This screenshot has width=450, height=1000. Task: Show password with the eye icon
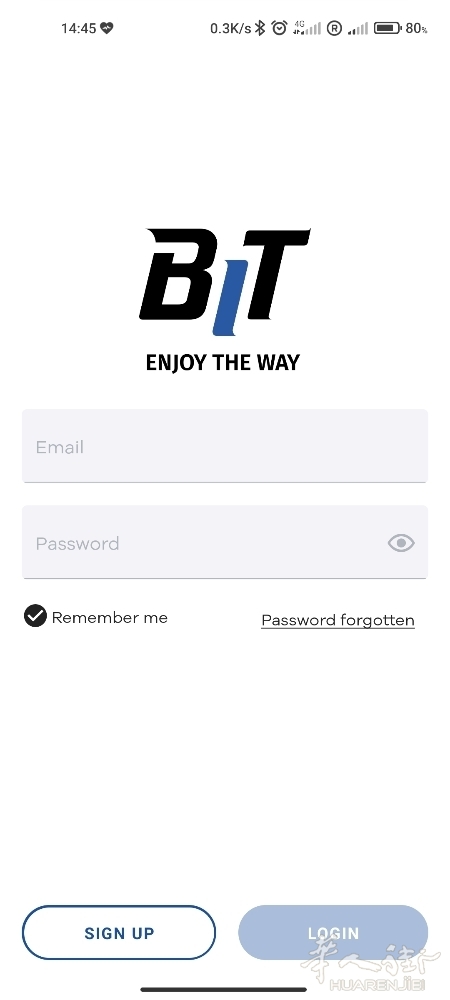(401, 543)
